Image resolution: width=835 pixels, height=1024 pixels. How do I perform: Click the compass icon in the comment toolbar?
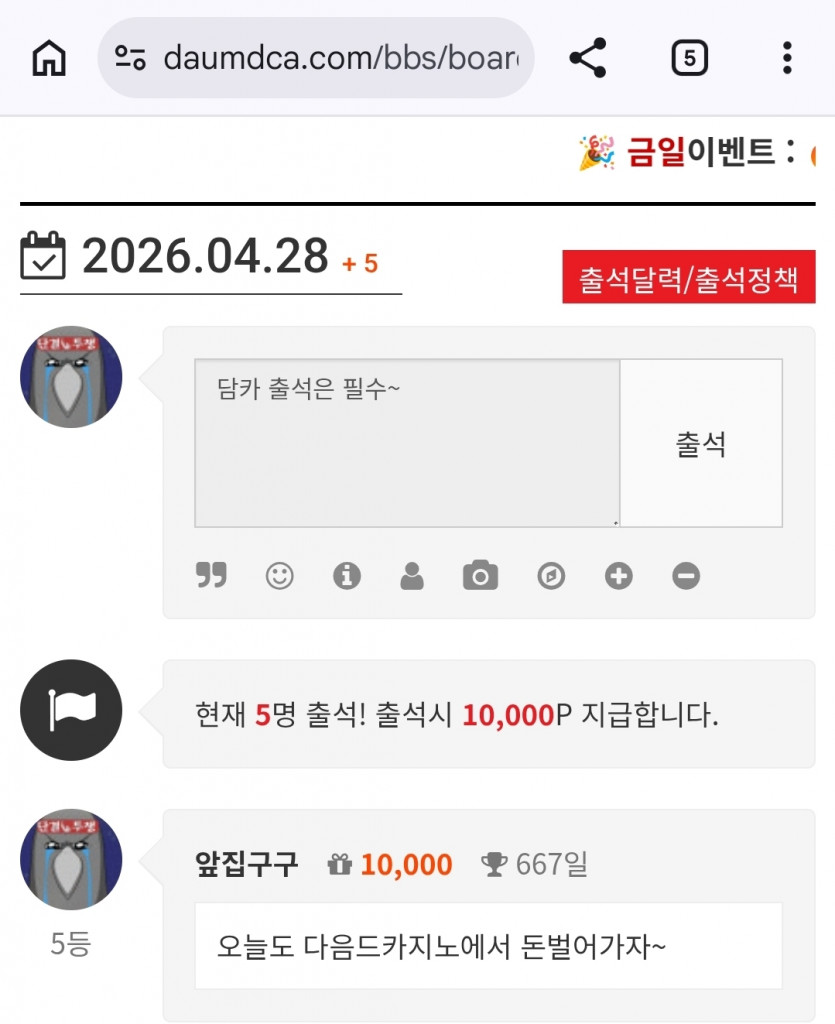(x=550, y=575)
